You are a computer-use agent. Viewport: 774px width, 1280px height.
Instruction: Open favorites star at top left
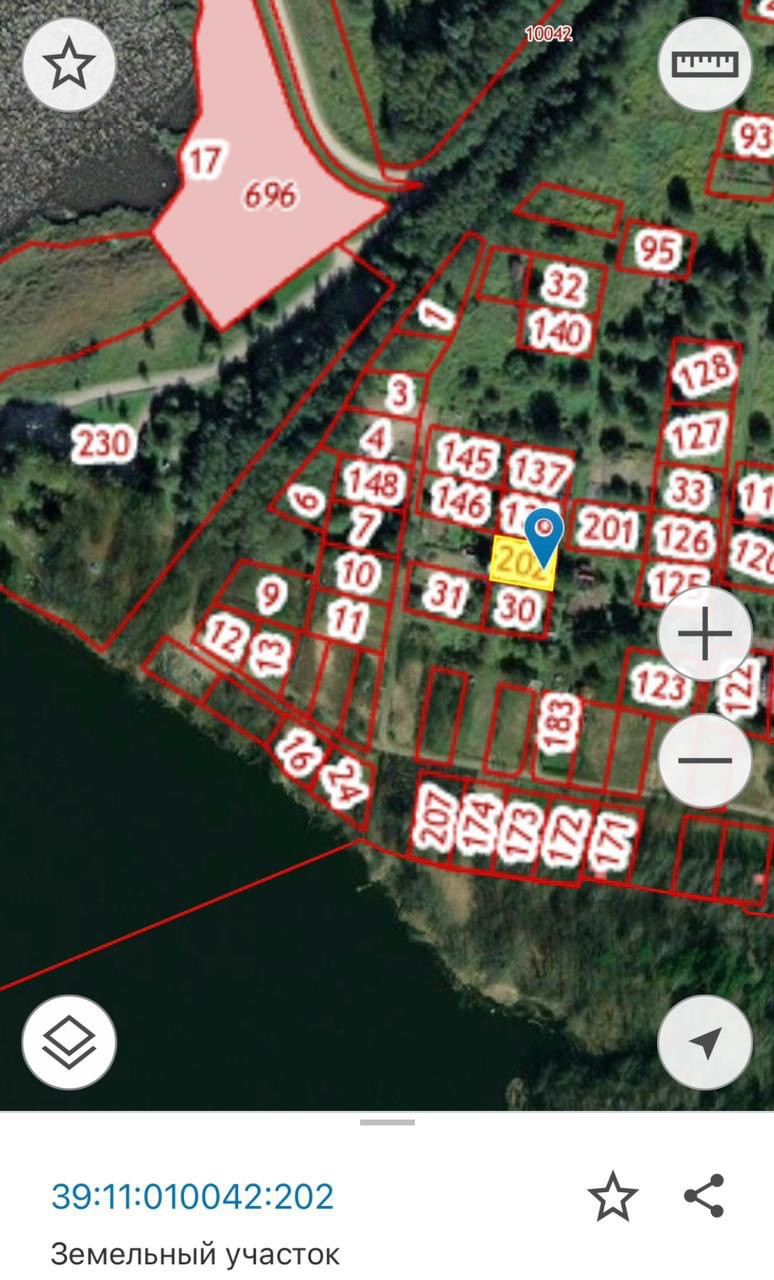69,64
